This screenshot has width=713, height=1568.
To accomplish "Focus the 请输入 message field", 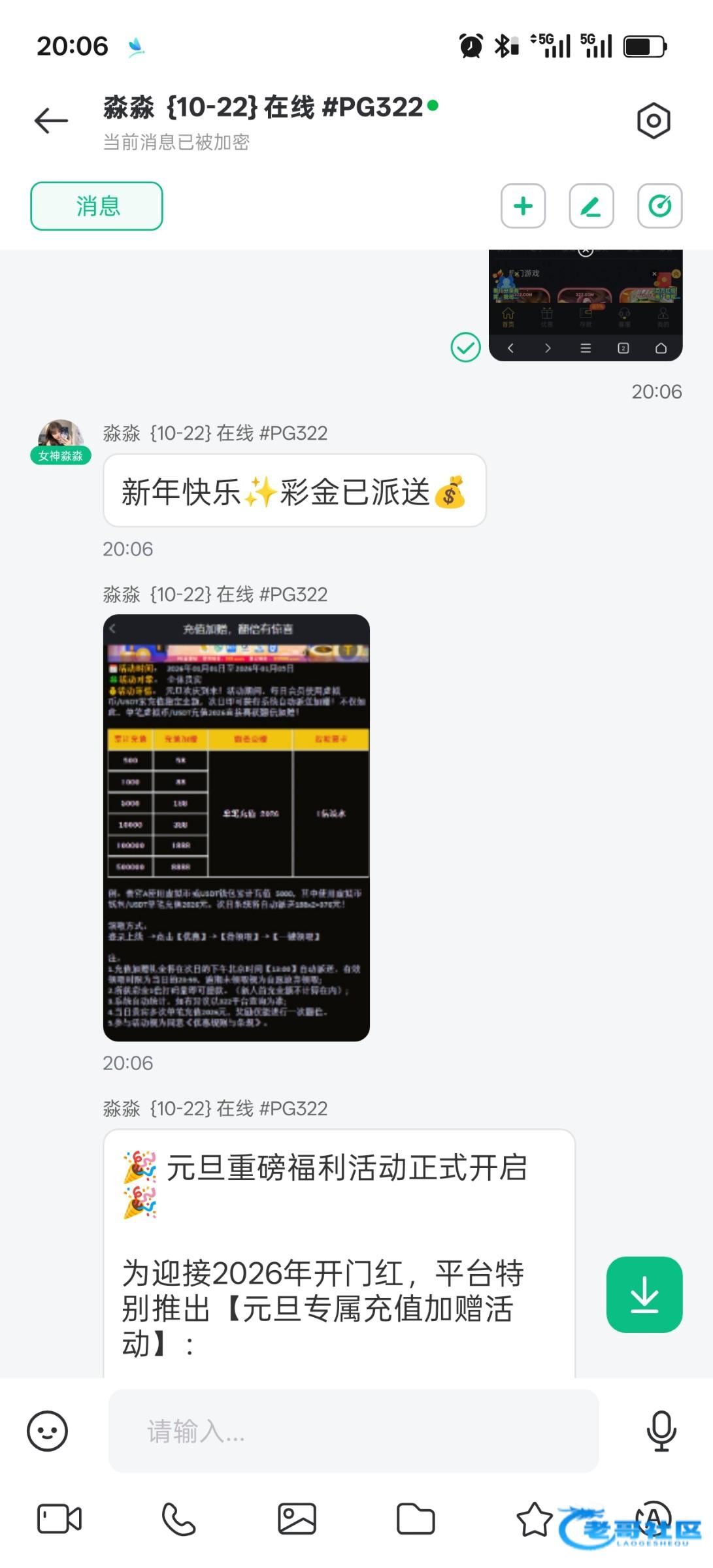I will point(353,1431).
